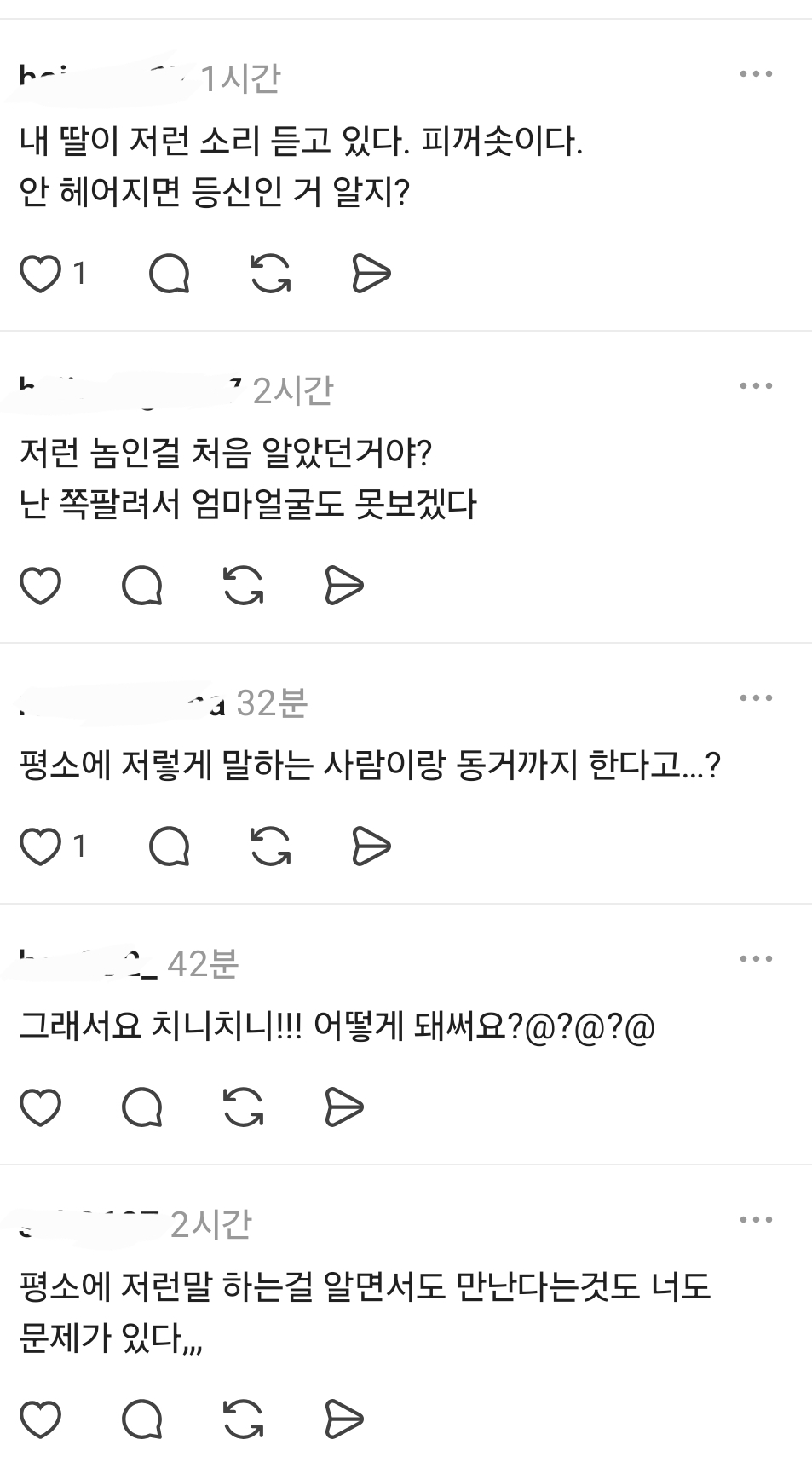
Task: Like the 저런 놈인걸 처음 알았던거야 comment
Action: (40, 587)
